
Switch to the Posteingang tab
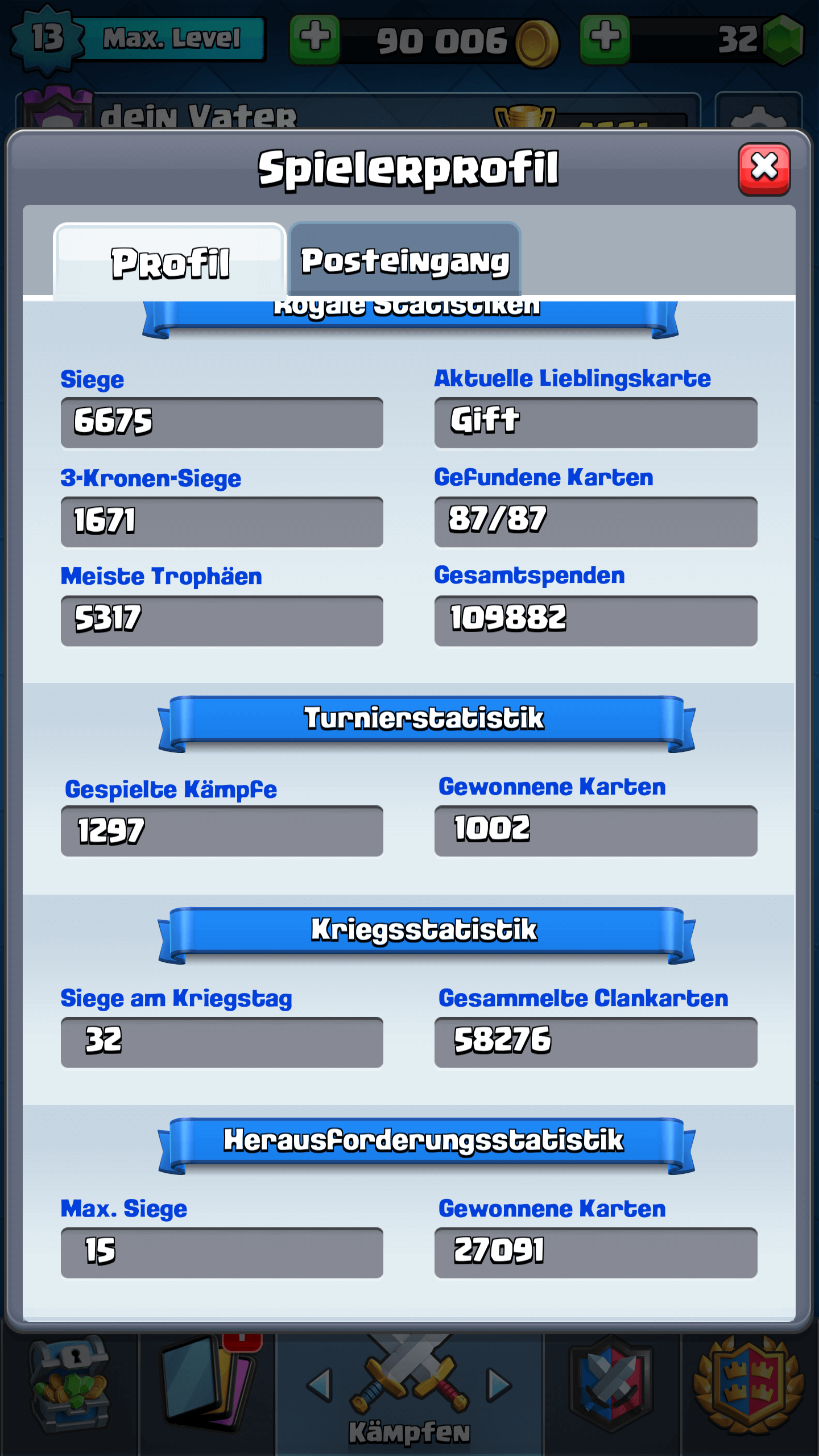click(405, 261)
